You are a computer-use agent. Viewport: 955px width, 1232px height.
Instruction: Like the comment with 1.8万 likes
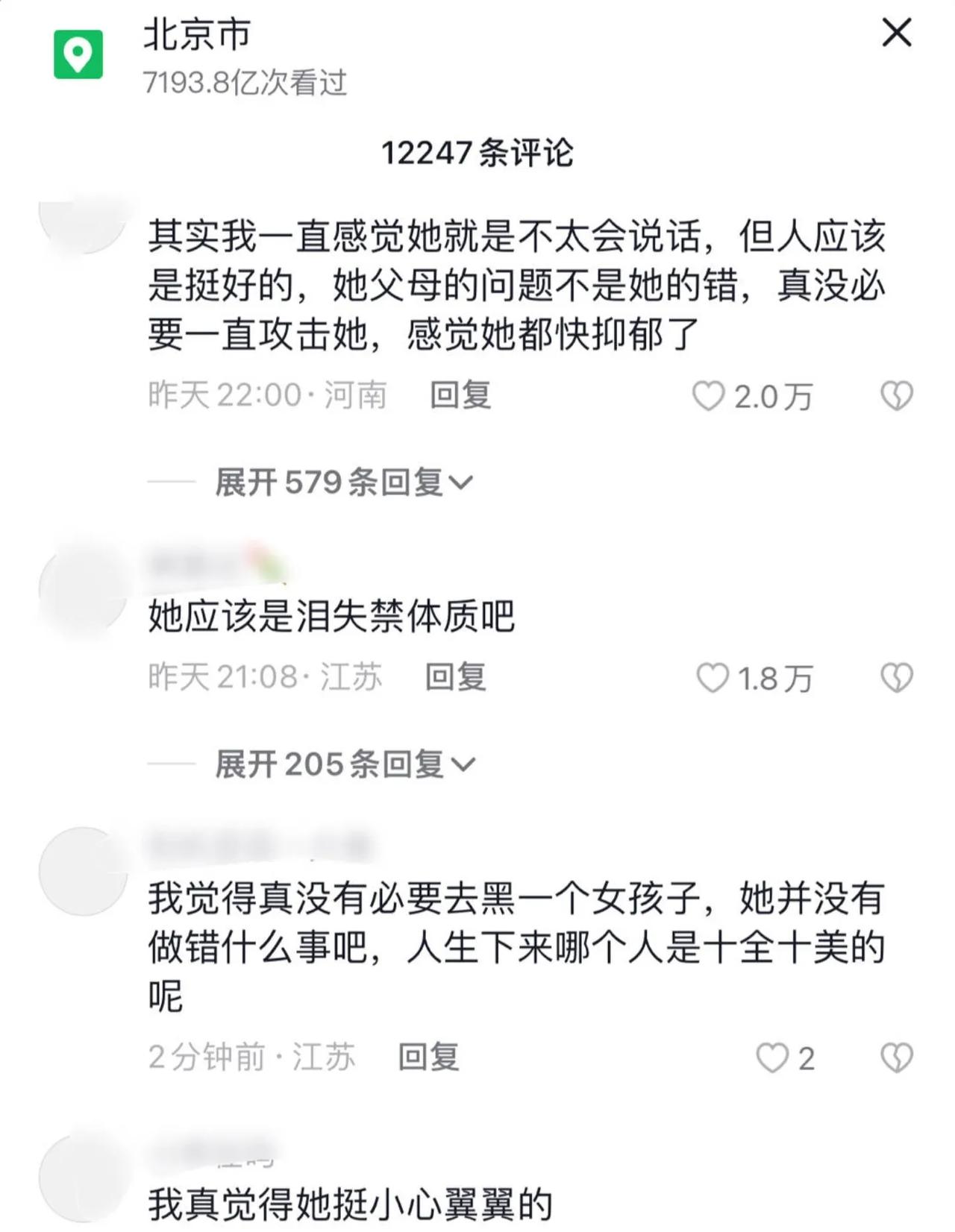click(x=713, y=678)
